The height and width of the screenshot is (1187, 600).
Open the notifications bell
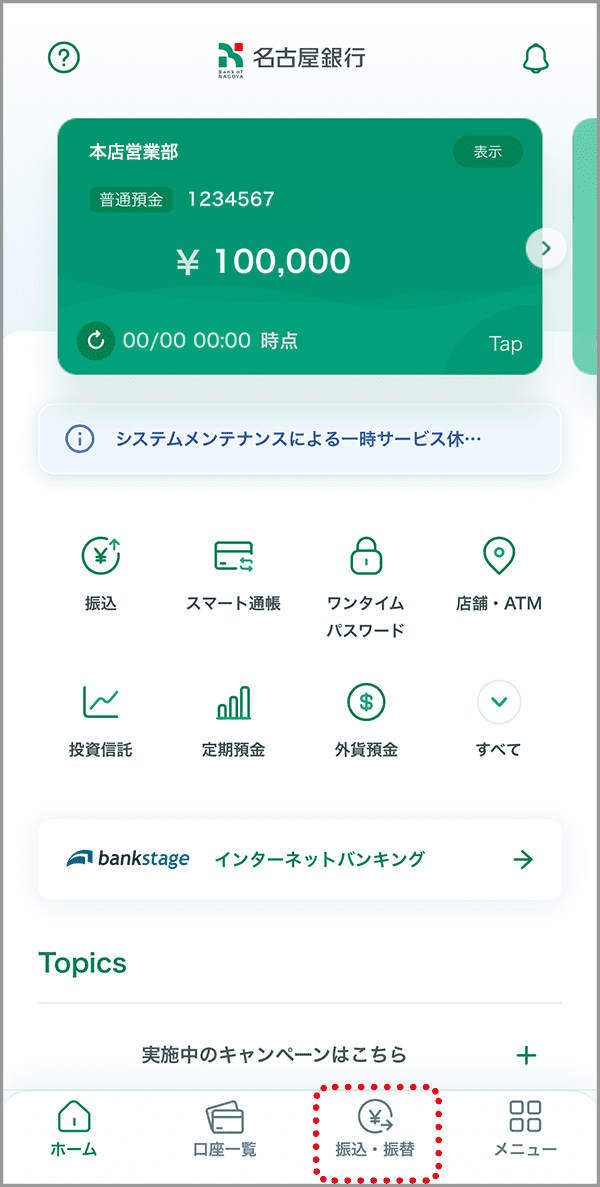tap(536, 58)
